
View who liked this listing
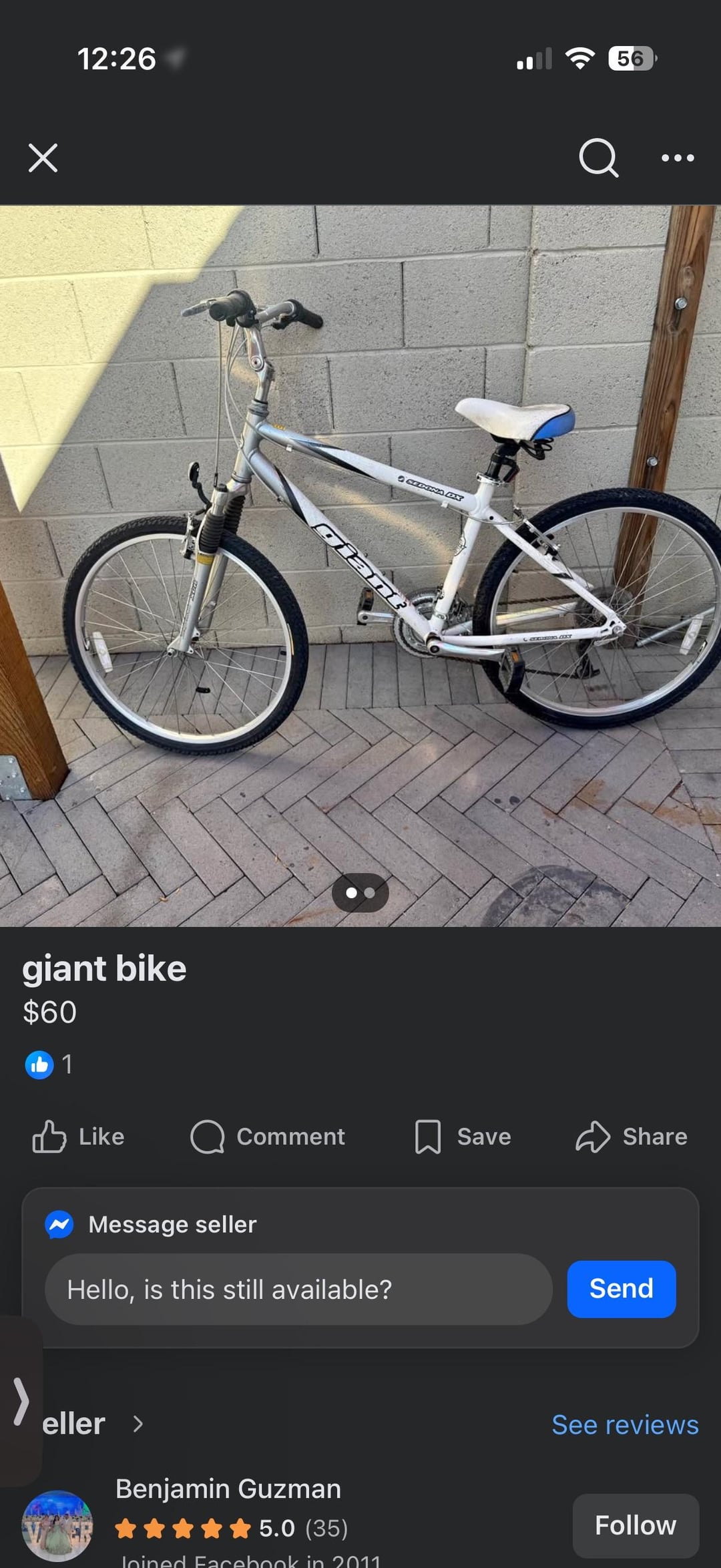(x=49, y=1064)
